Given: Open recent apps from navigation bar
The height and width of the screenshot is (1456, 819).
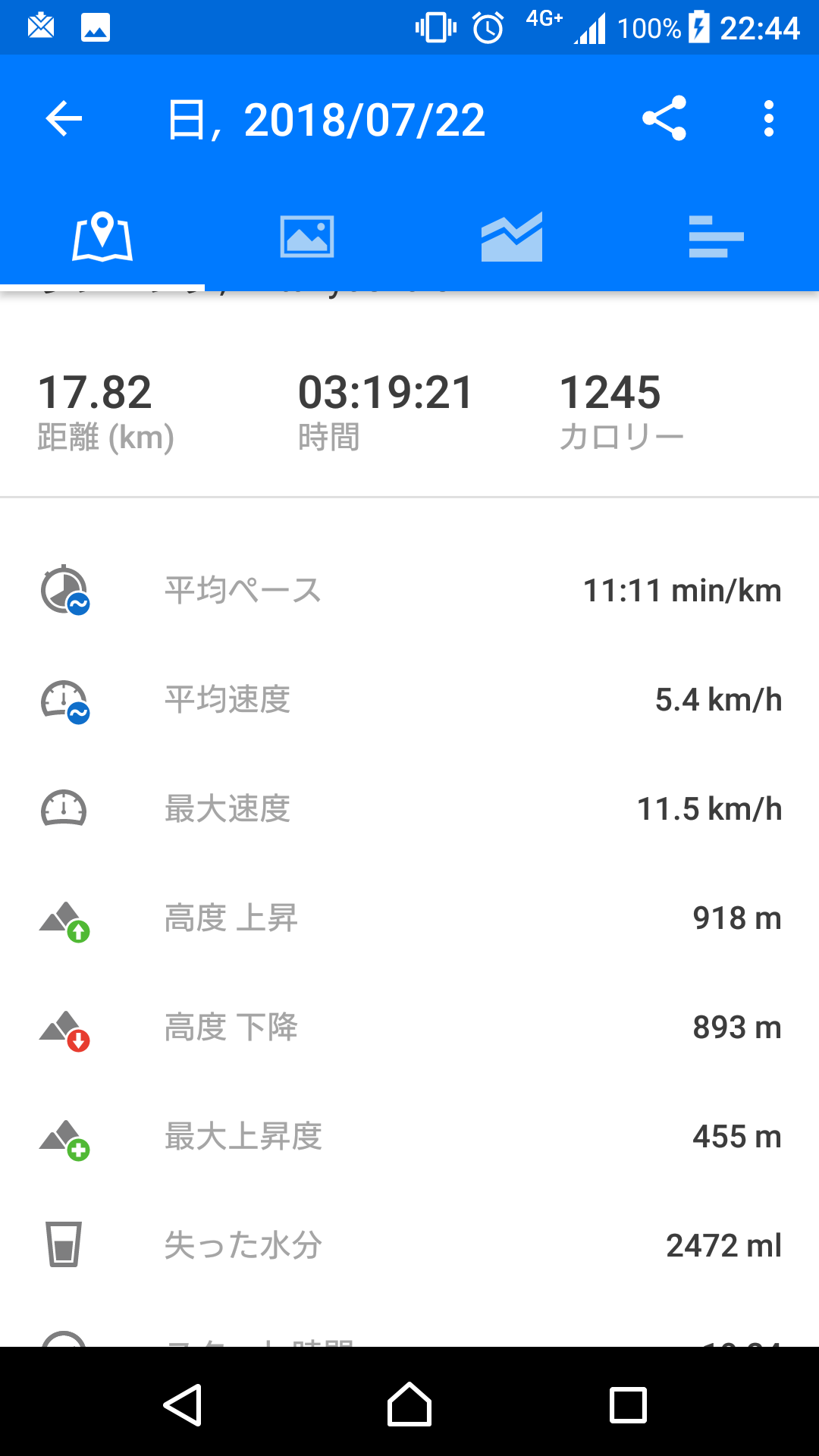Looking at the screenshot, I should pyautogui.click(x=629, y=1404).
